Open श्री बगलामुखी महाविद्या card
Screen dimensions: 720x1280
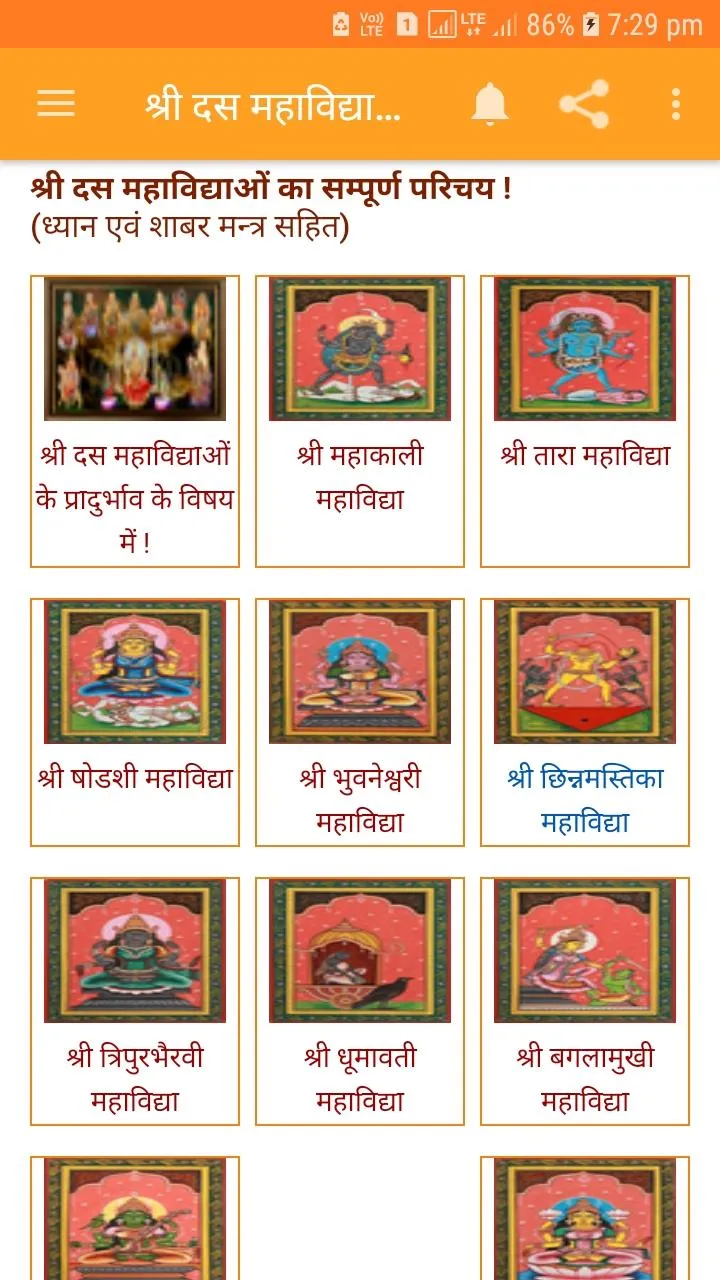pos(585,1001)
